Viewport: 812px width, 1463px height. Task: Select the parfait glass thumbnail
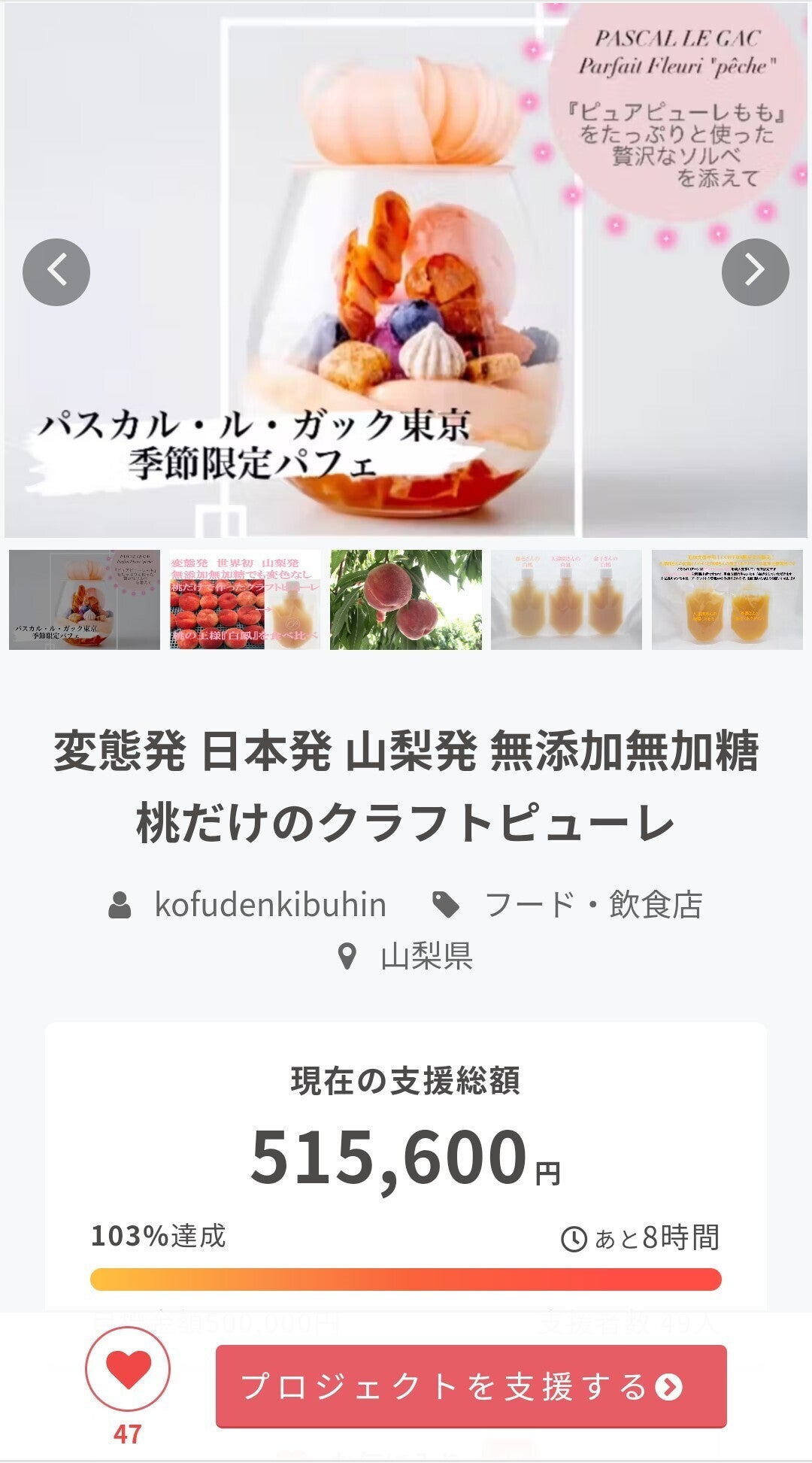point(84,599)
